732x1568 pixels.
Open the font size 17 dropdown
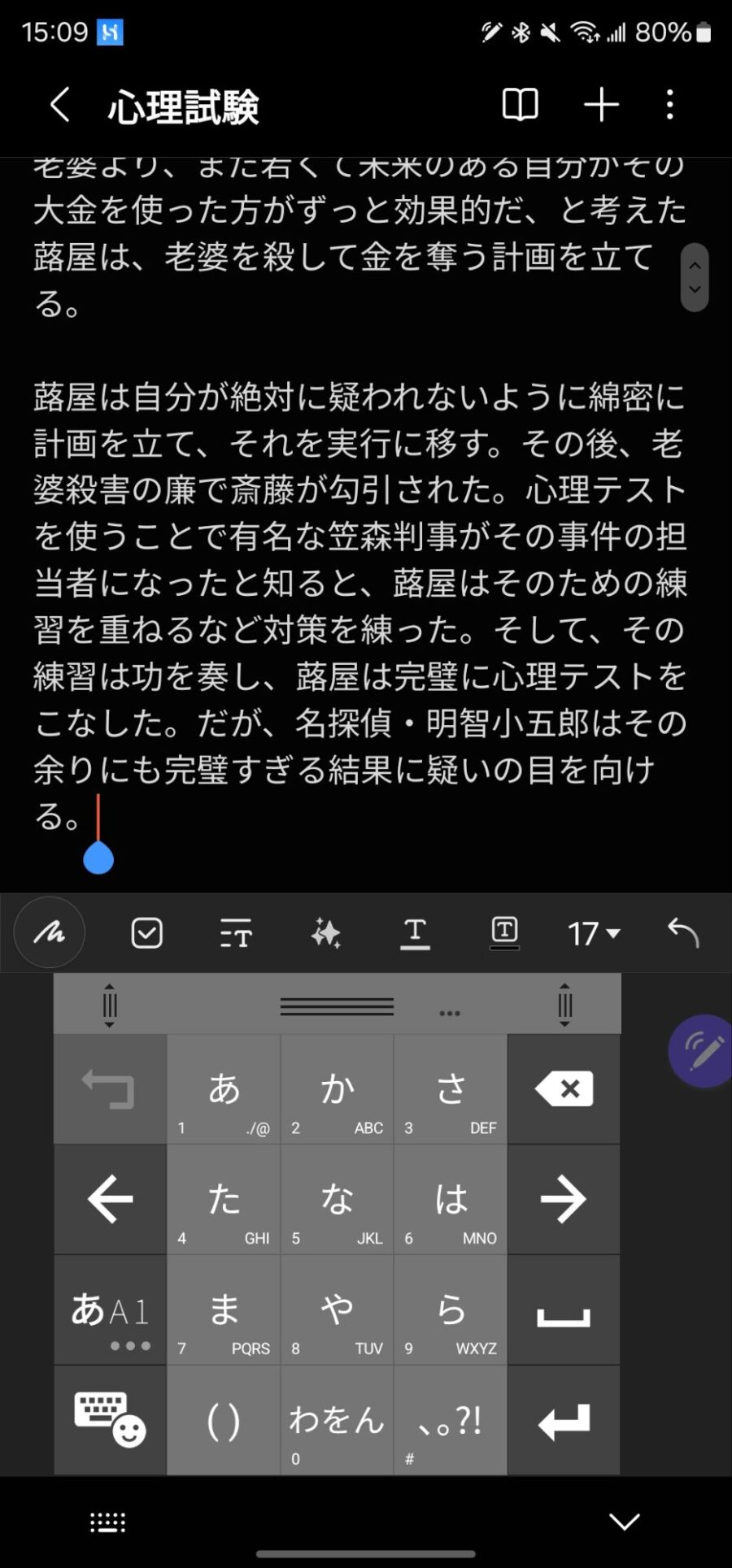[x=594, y=933]
